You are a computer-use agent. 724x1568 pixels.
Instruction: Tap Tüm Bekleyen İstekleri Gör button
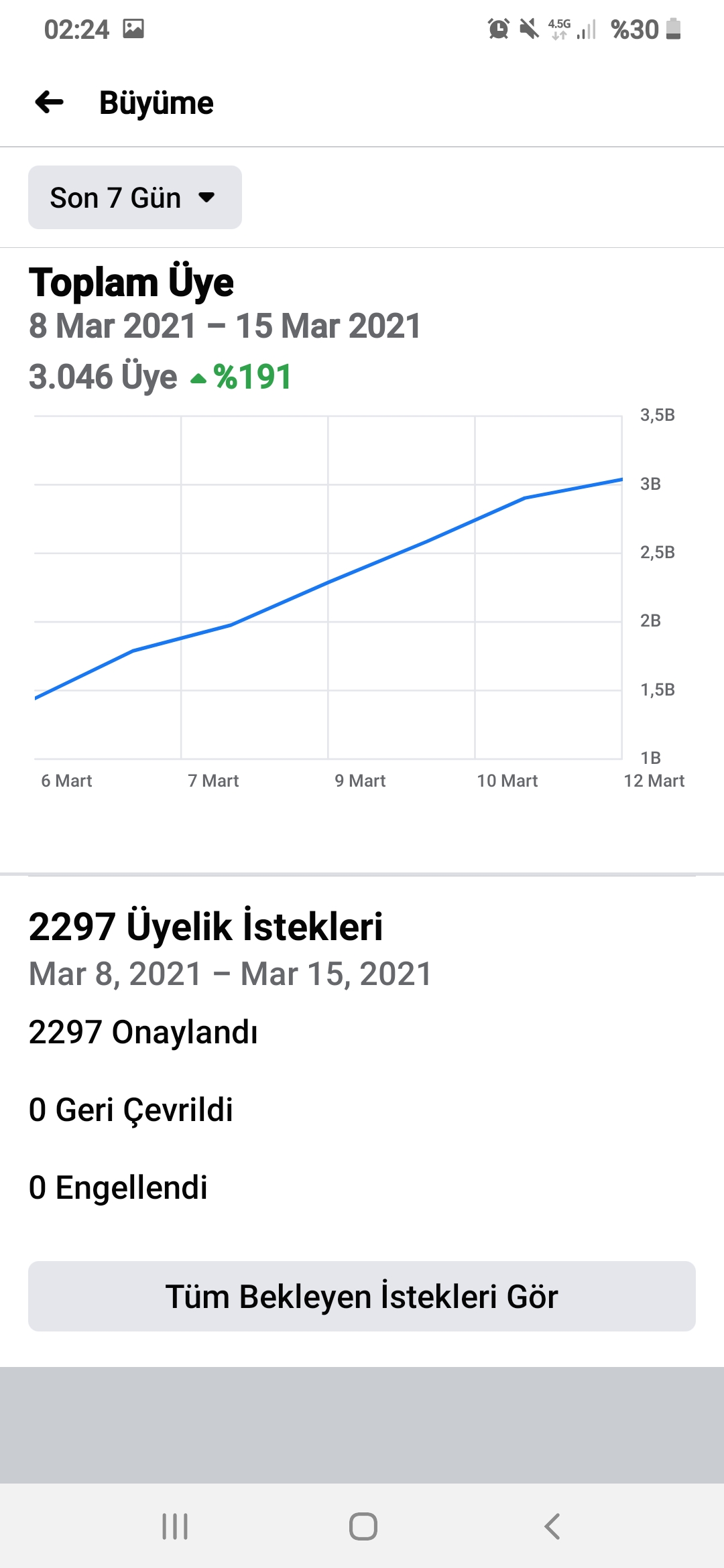tap(362, 1296)
